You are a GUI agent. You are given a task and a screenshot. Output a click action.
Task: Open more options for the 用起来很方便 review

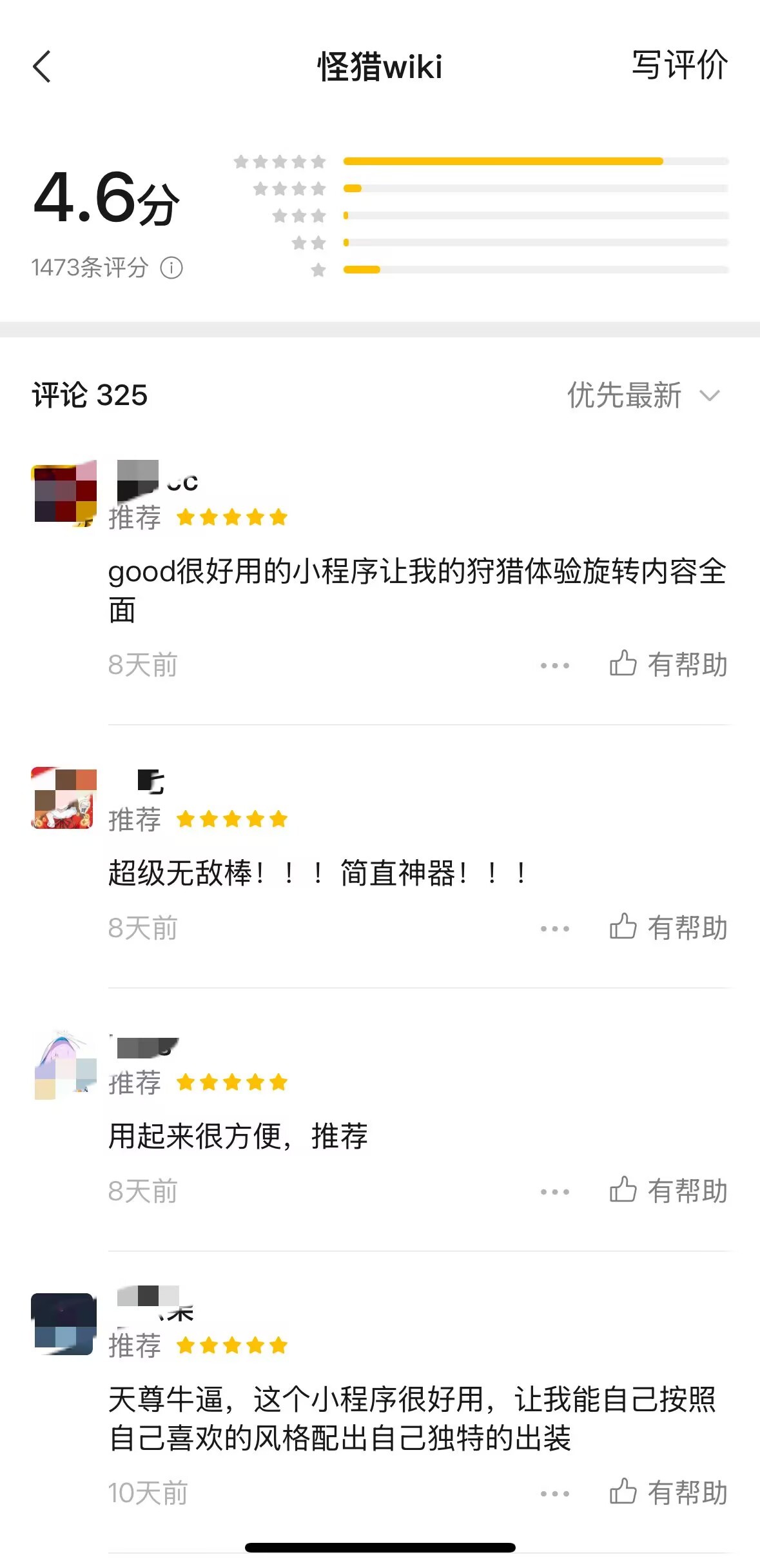pyautogui.click(x=554, y=1191)
